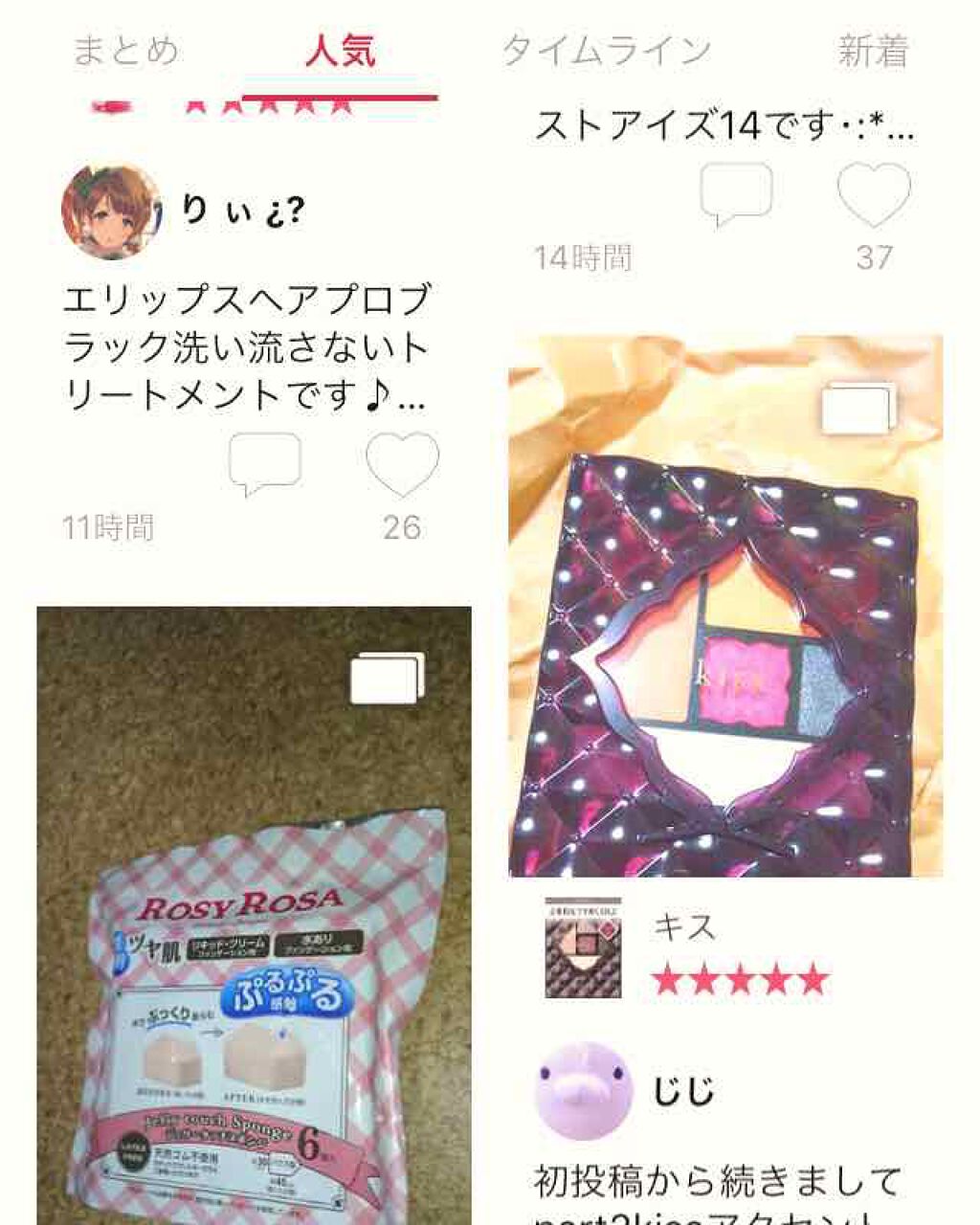Image resolution: width=980 pixels, height=1225 pixels.
Task: Open じじ's profile avatar
Action: tap(582, 1090)
